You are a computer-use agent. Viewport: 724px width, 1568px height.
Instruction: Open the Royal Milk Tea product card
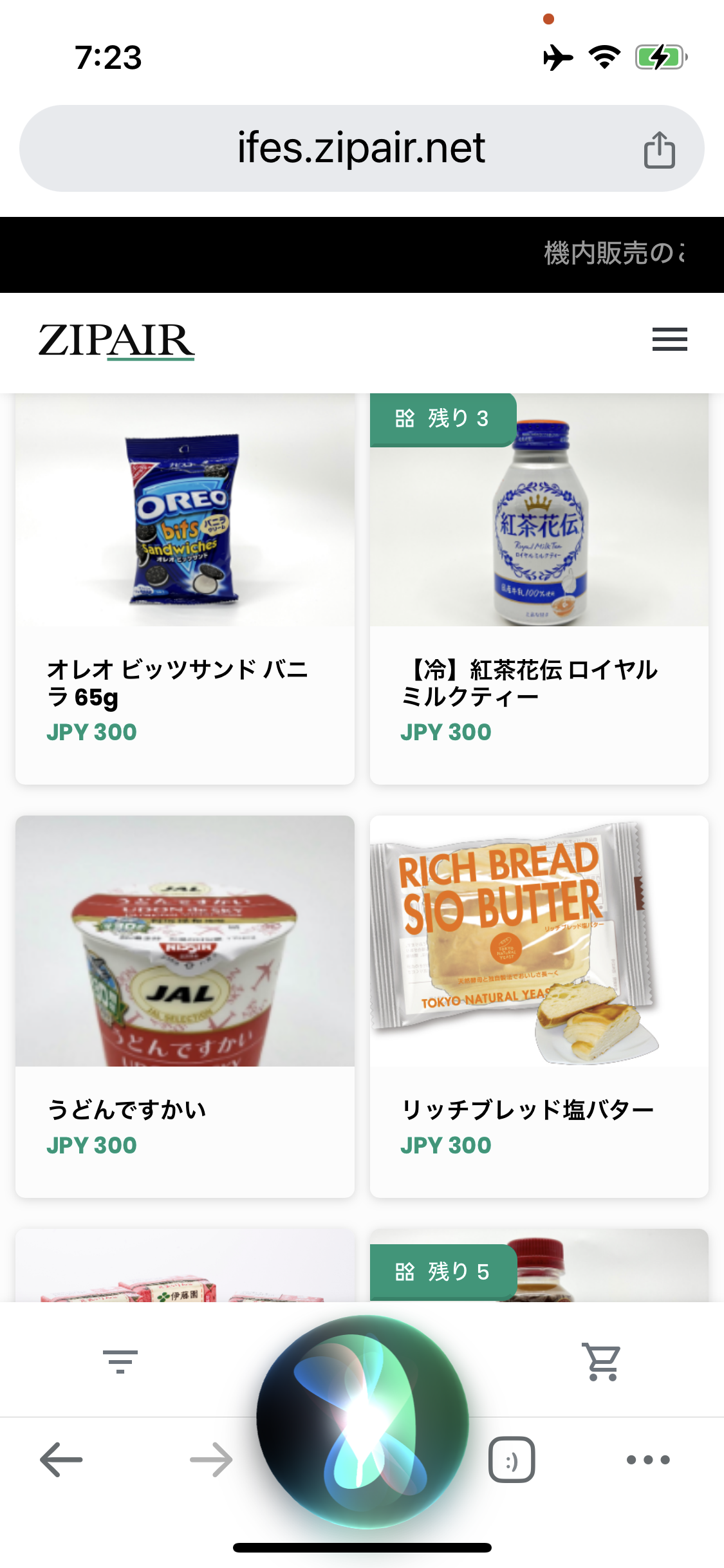pos(539,589)
